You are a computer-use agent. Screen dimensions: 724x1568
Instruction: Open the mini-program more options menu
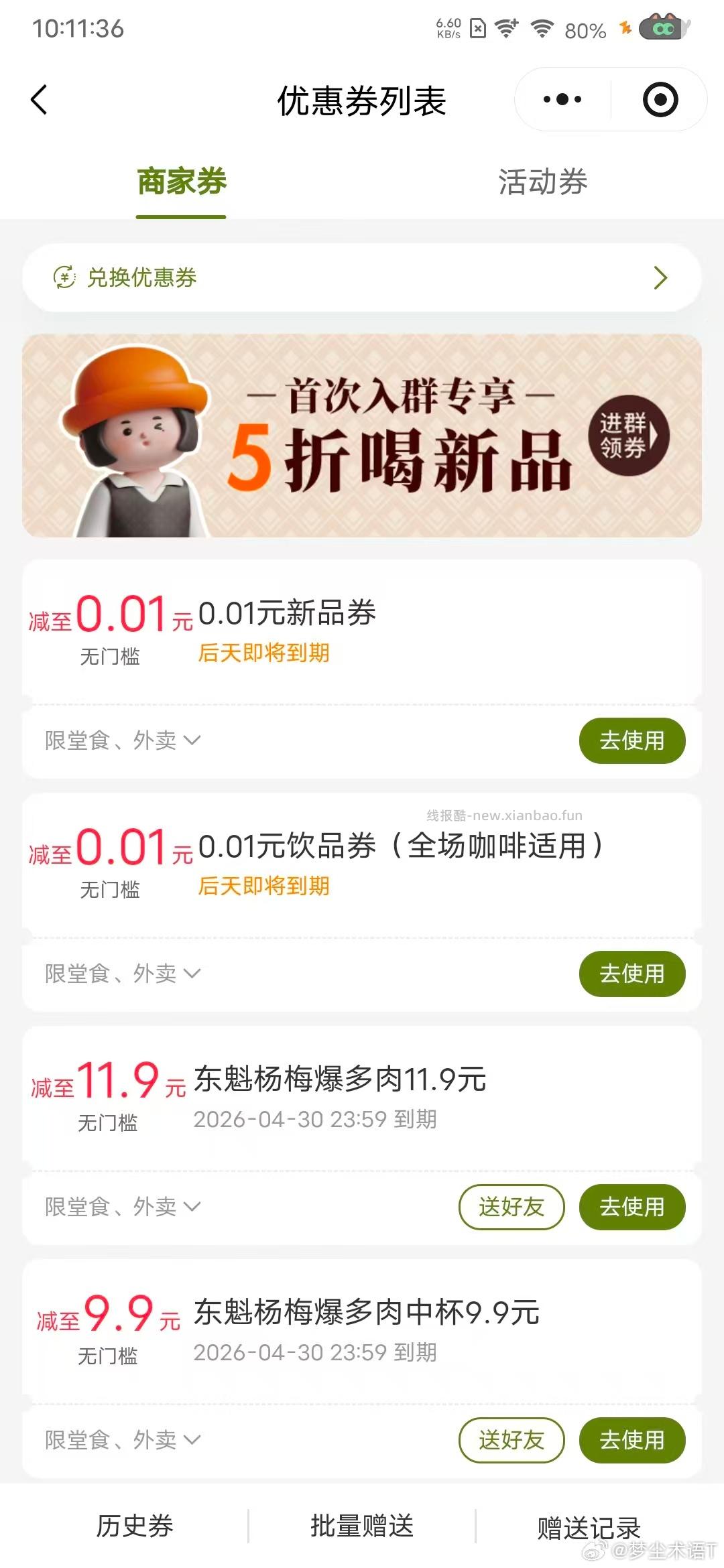tap(562, 99)
